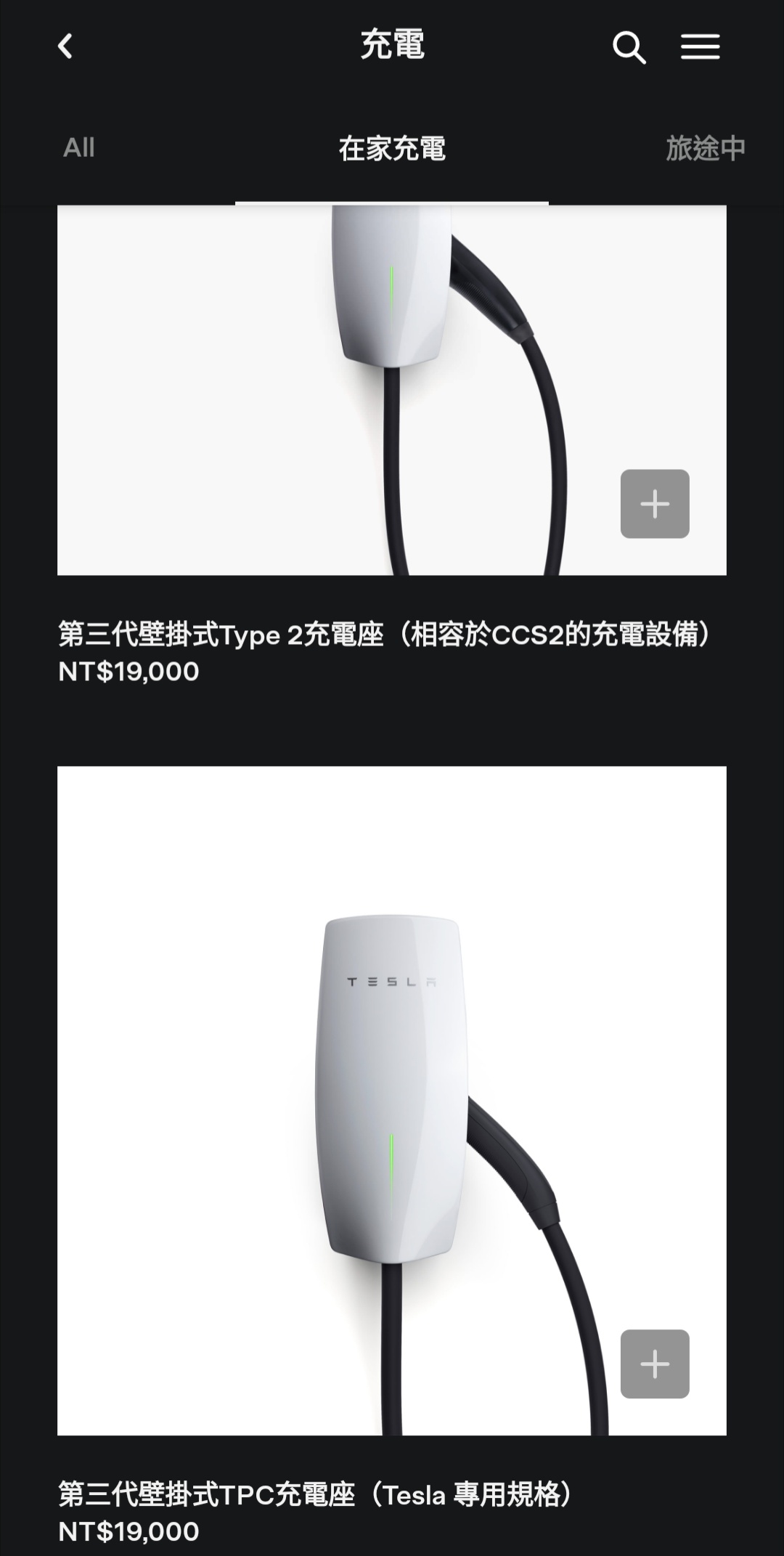Open the 第三代壁掛式Type 2充電座 product
Viewport: 784px width, 1556px height.
click(385, 635)
